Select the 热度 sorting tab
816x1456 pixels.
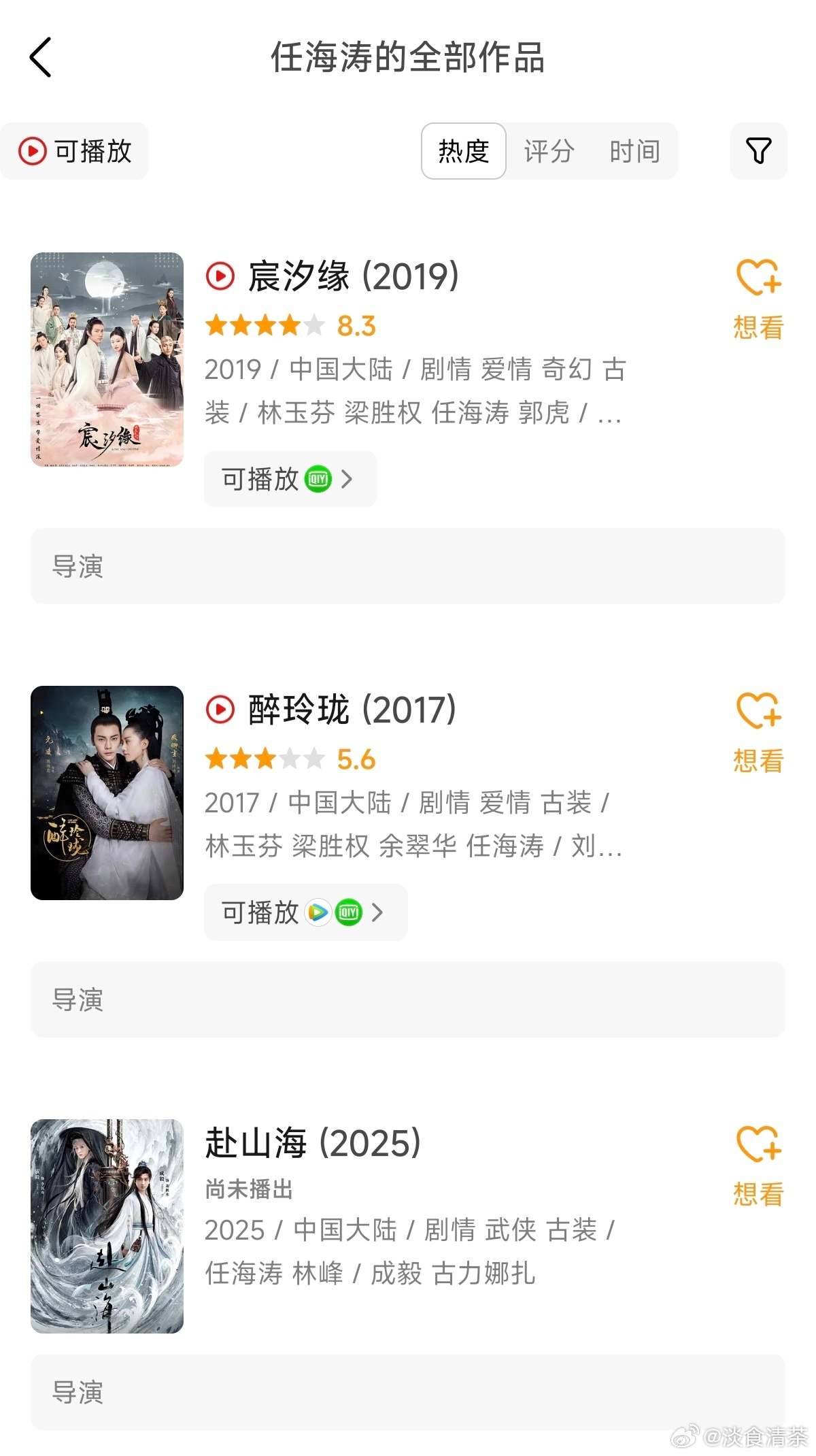coord(464,151)
